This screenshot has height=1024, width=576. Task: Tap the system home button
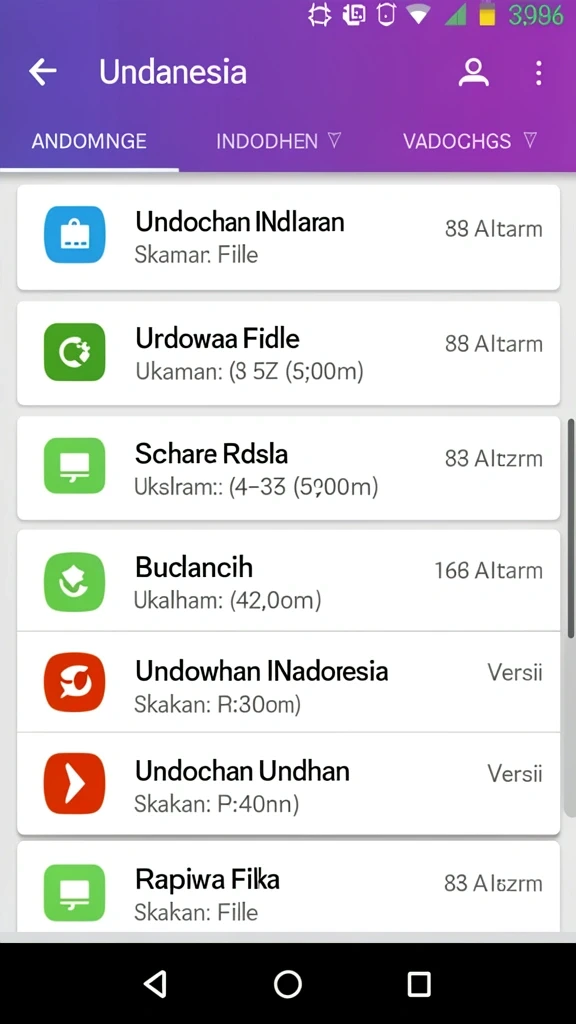287,984
